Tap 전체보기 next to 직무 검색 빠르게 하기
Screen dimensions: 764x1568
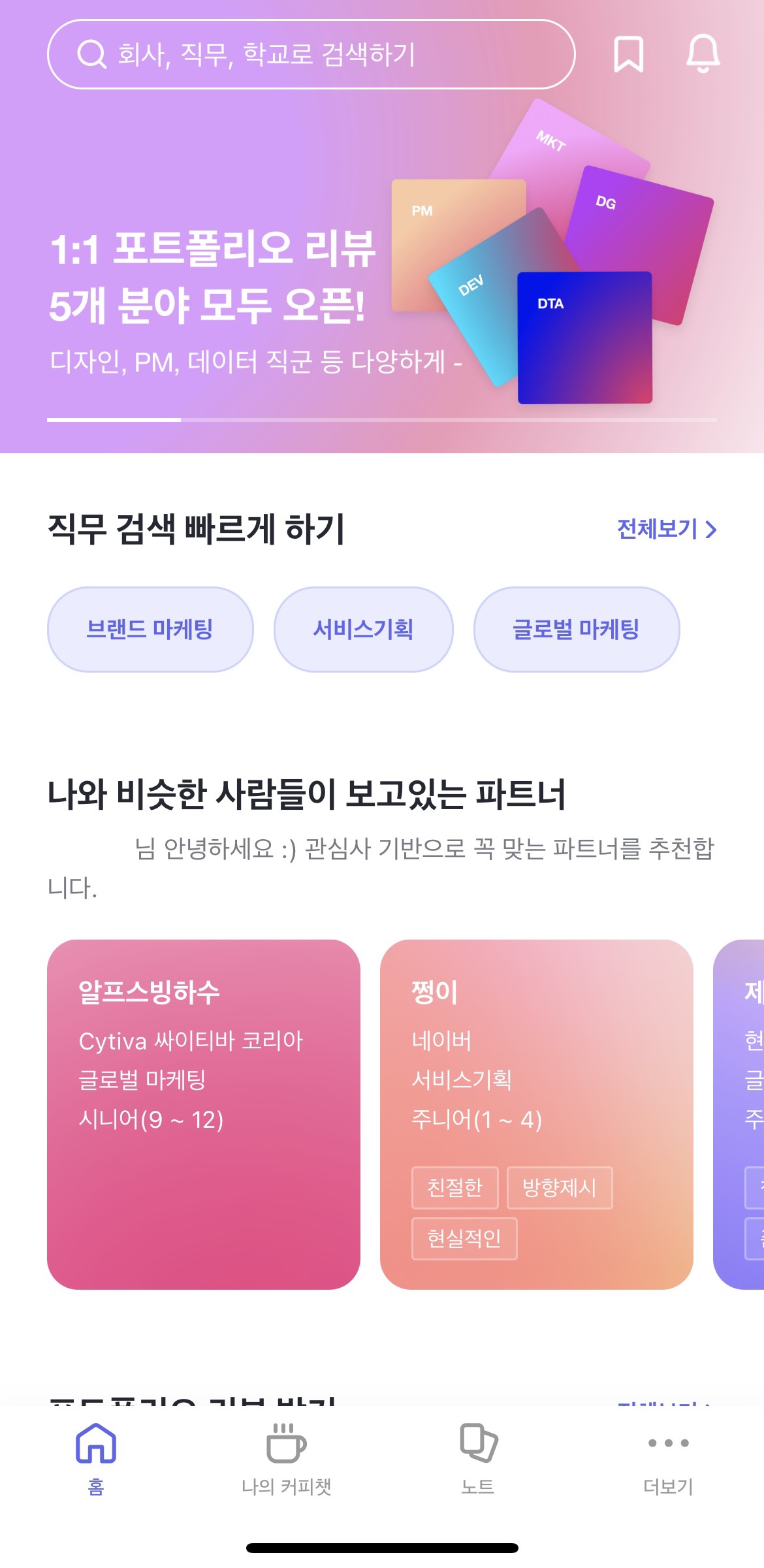[x=667, y=529]
